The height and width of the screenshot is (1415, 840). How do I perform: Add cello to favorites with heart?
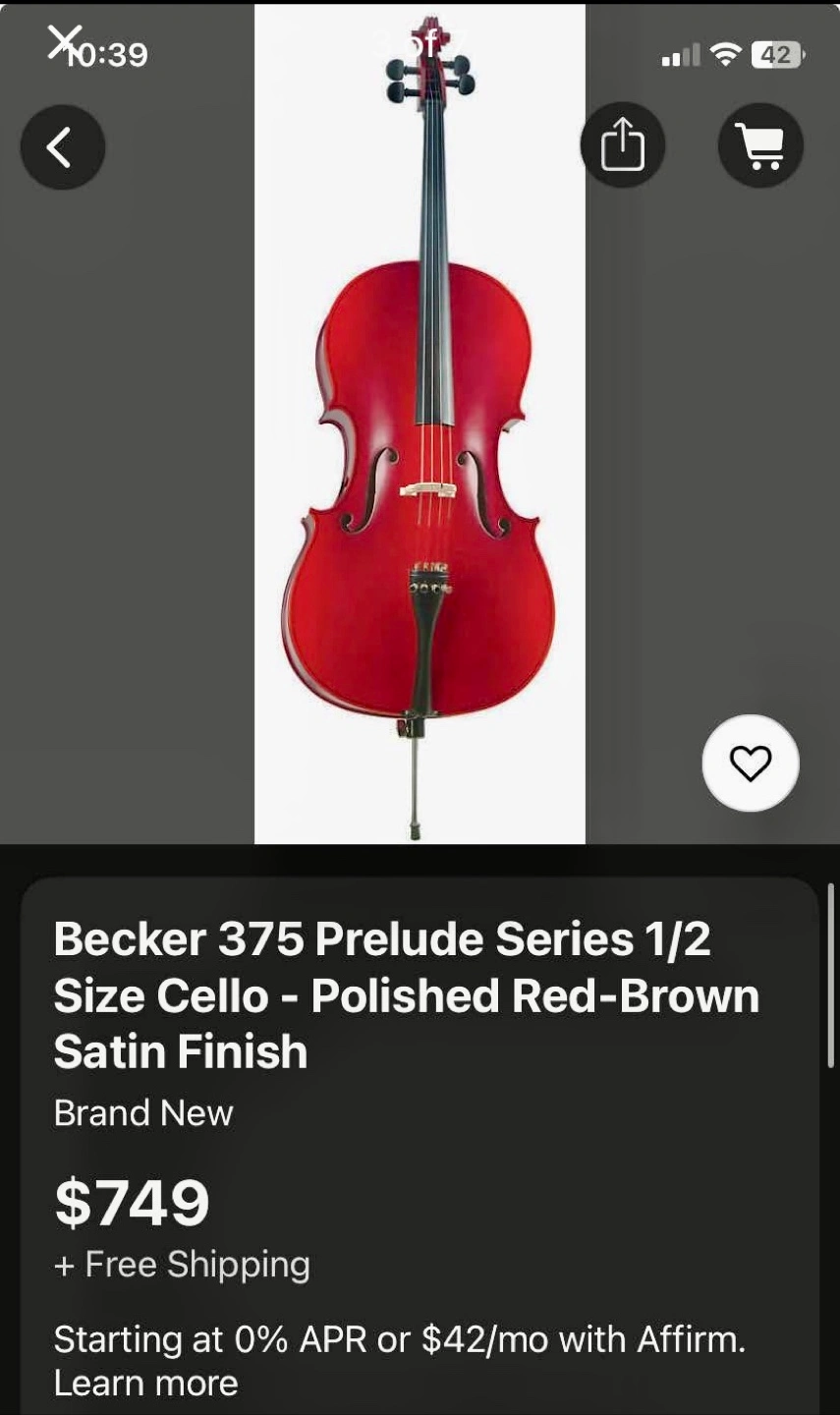click(751, 764)
